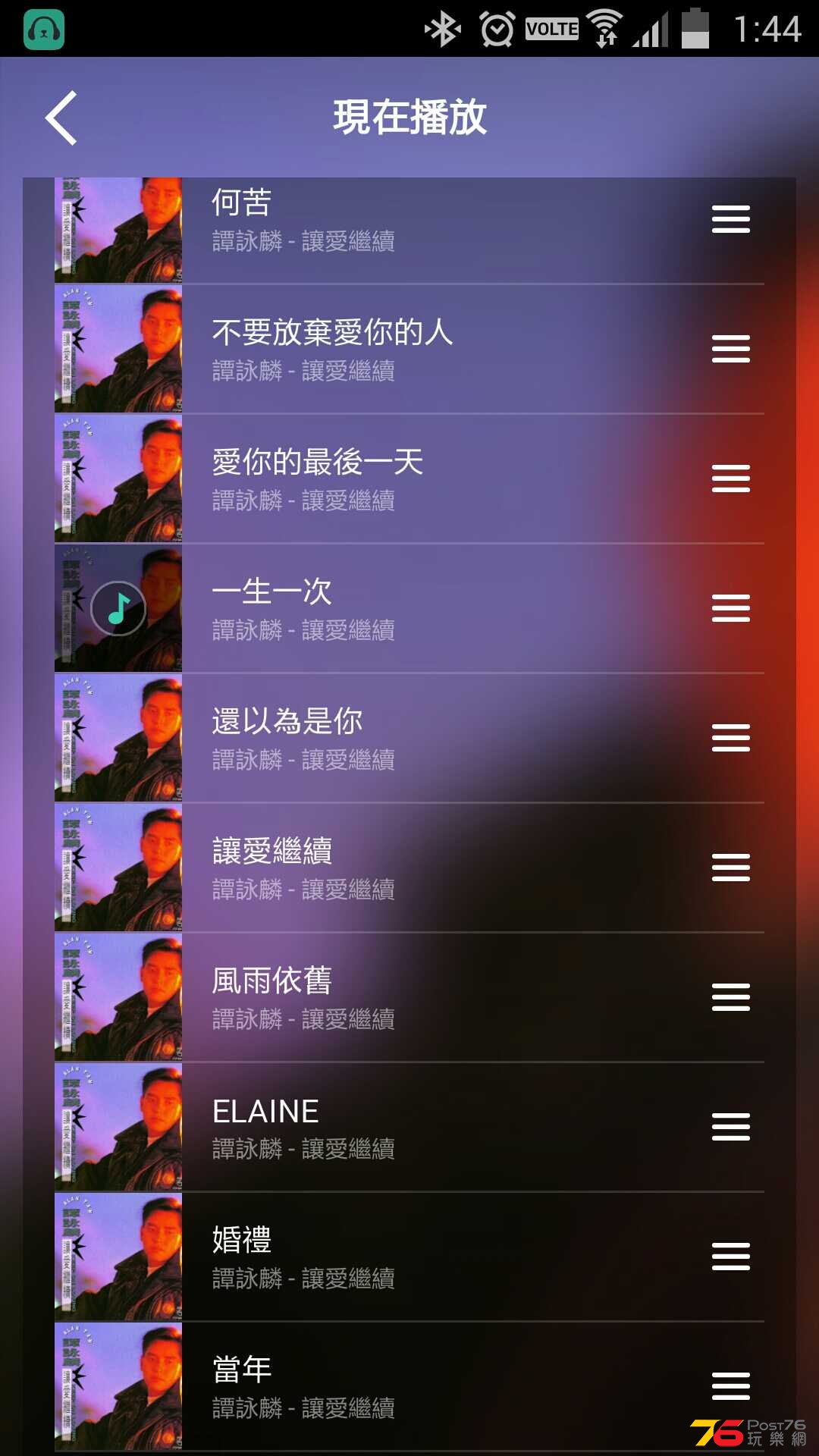
Task: Play the track ELAINE
Action: click(x=379, y=1128)
